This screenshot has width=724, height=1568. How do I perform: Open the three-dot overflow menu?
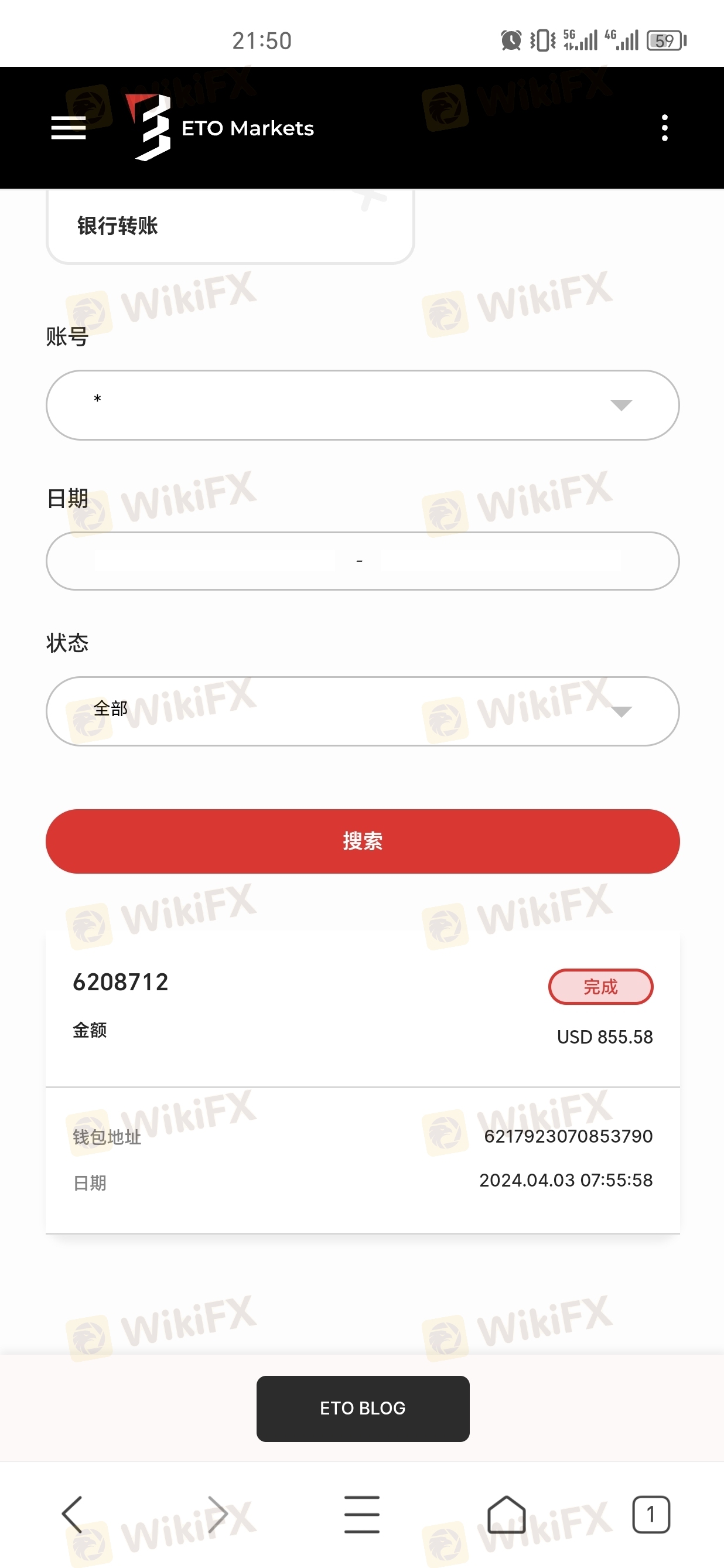coord(664,128)
